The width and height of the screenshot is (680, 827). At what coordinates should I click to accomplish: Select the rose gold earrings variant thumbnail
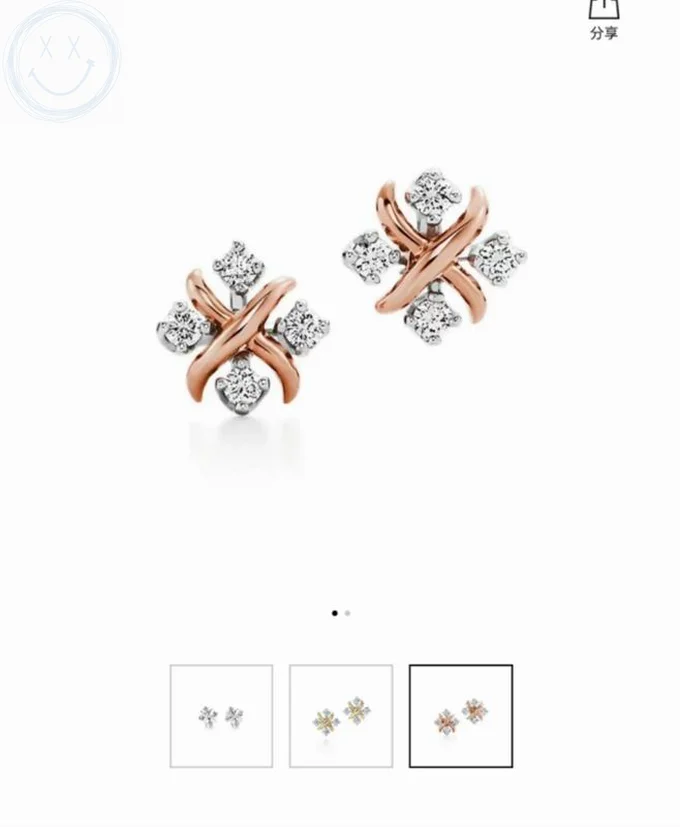461,716
